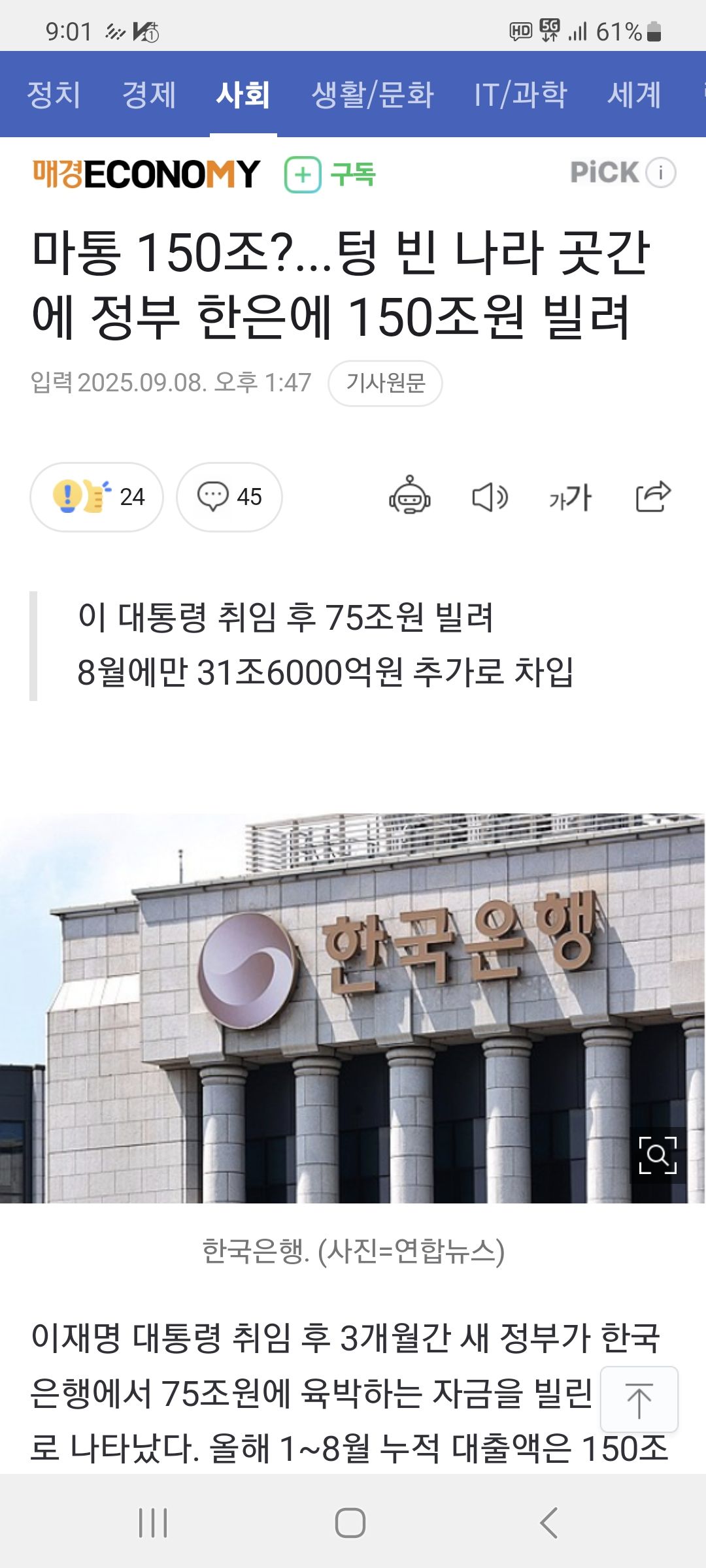Screen dimensions: 706x1568
Task: Switch to the 경제 tab
Action: pos(149,94)
